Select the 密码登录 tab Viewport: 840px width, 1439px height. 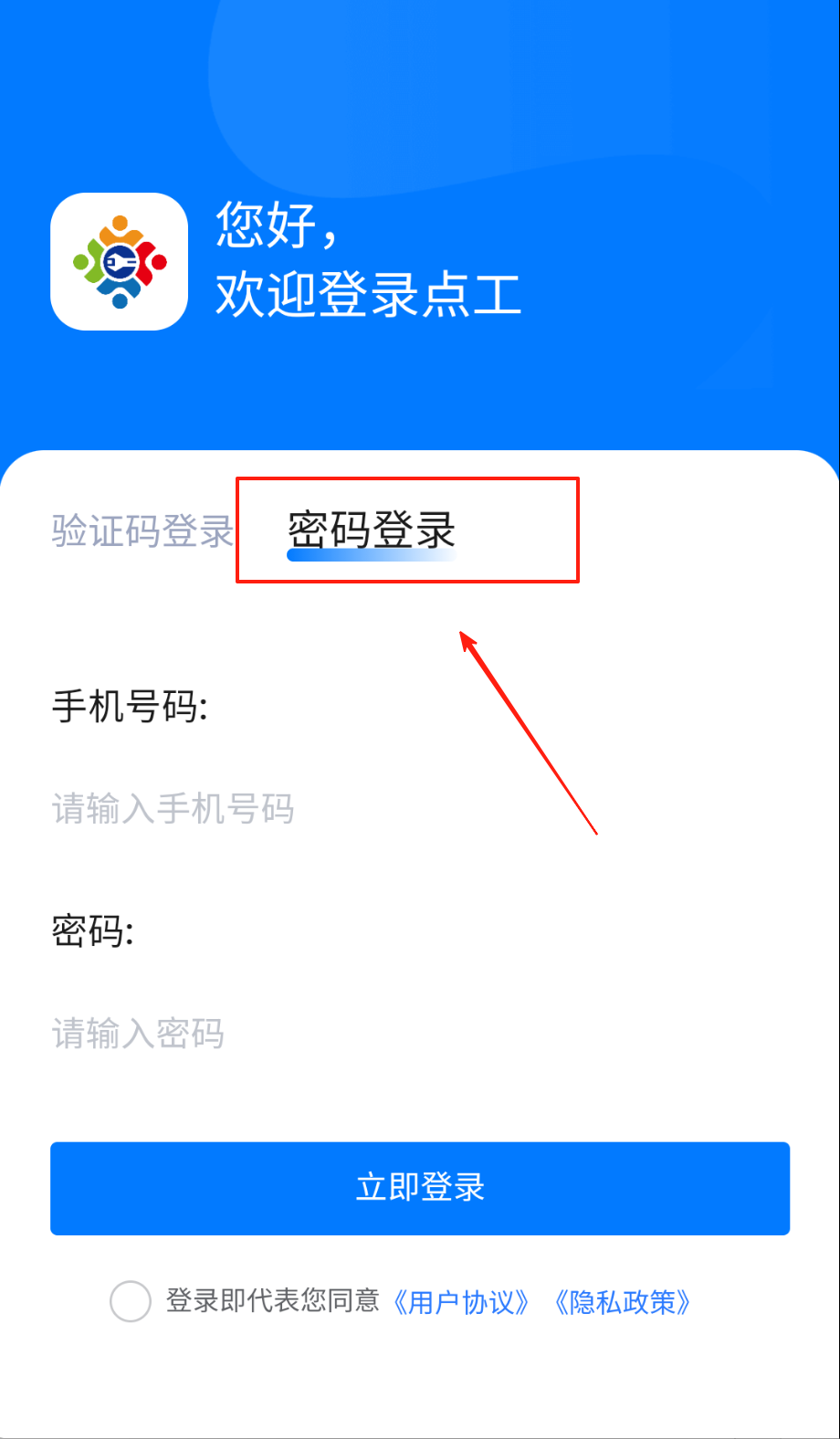372,530
